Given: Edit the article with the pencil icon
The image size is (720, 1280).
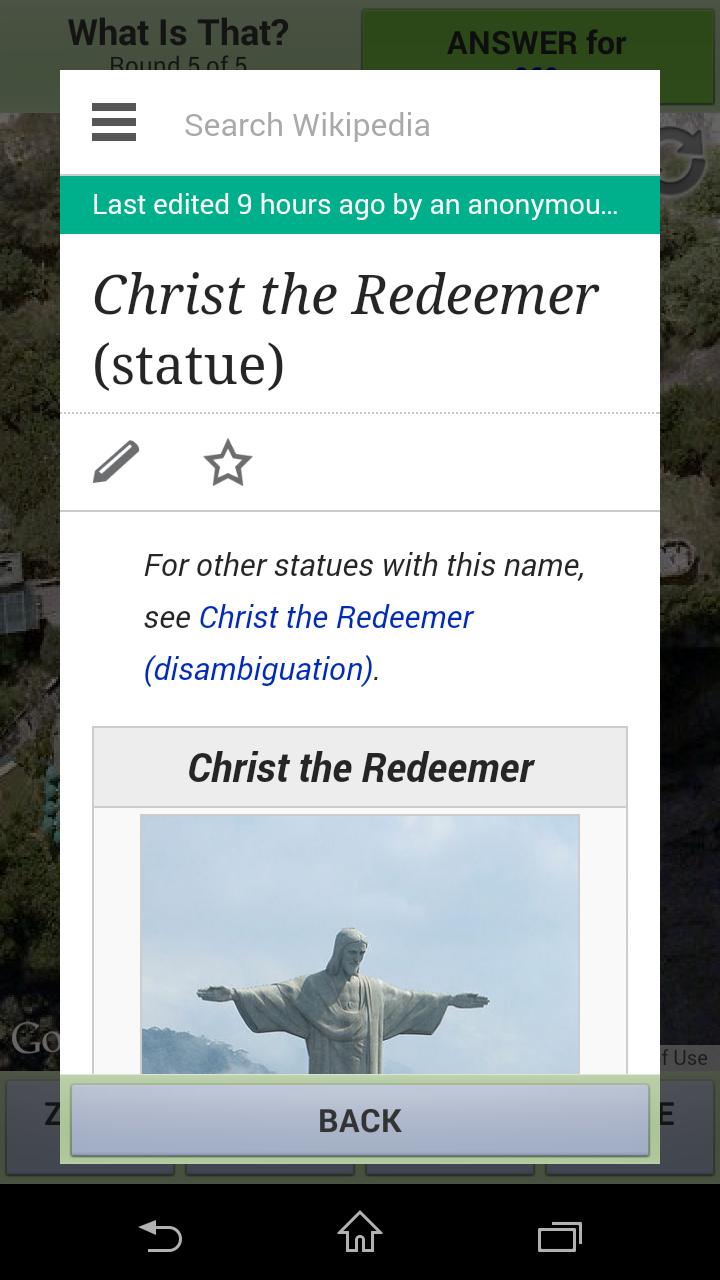Looking at the screenshot, I should [116, 463].
